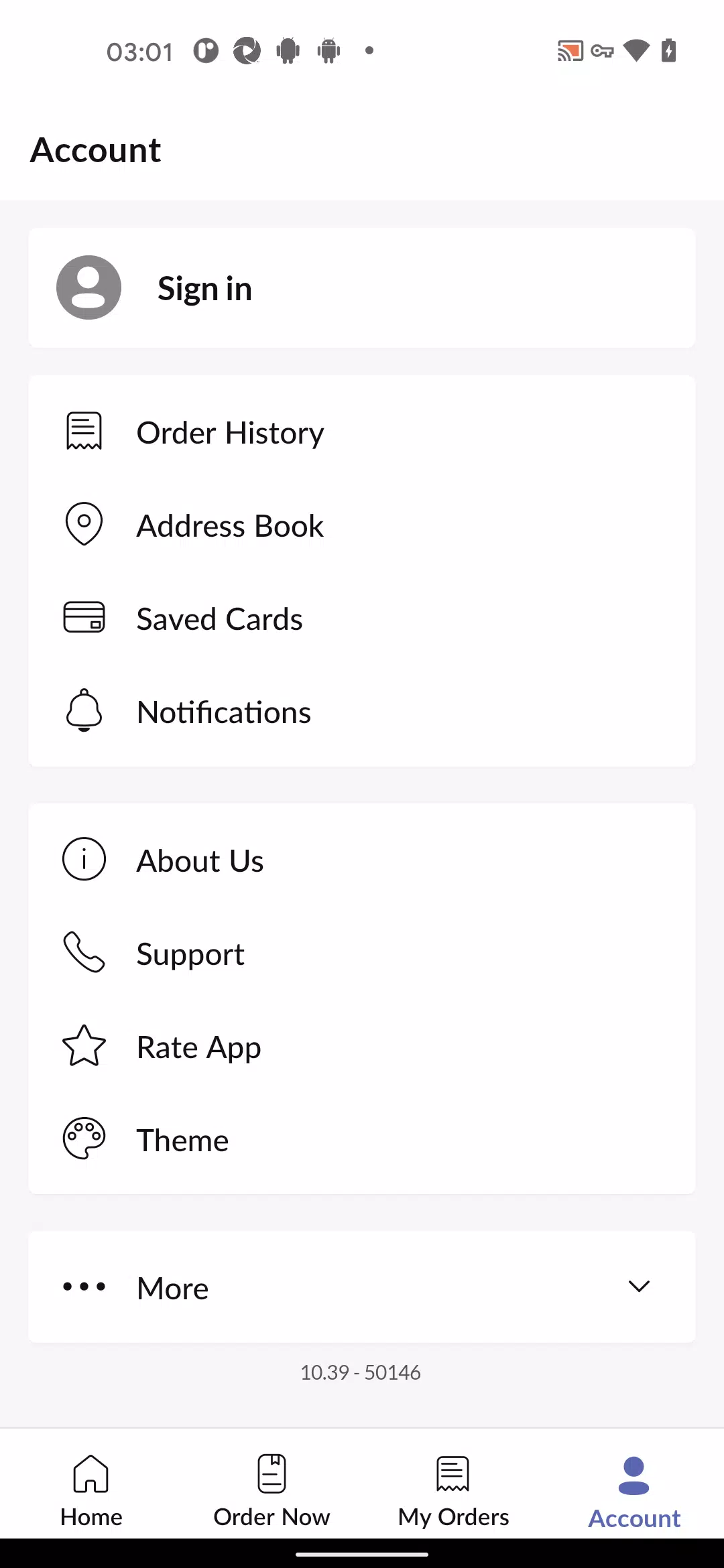Image resolution: width=724 pixels, height=1568 pixels.
Task: Contact Support
Action: pyautogui.click(x=190, y=954)
